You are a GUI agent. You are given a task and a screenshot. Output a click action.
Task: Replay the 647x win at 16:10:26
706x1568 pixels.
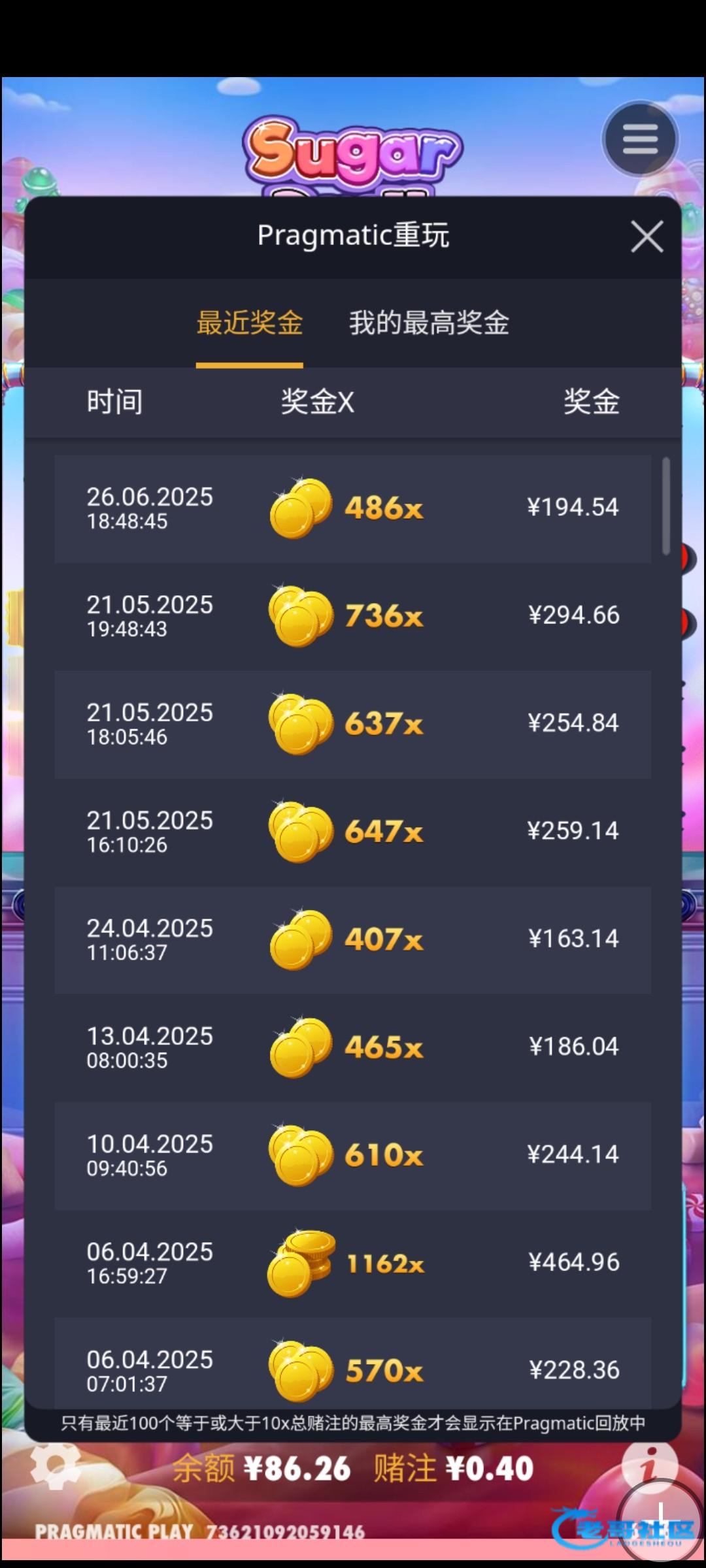click(x=353, y=832)
